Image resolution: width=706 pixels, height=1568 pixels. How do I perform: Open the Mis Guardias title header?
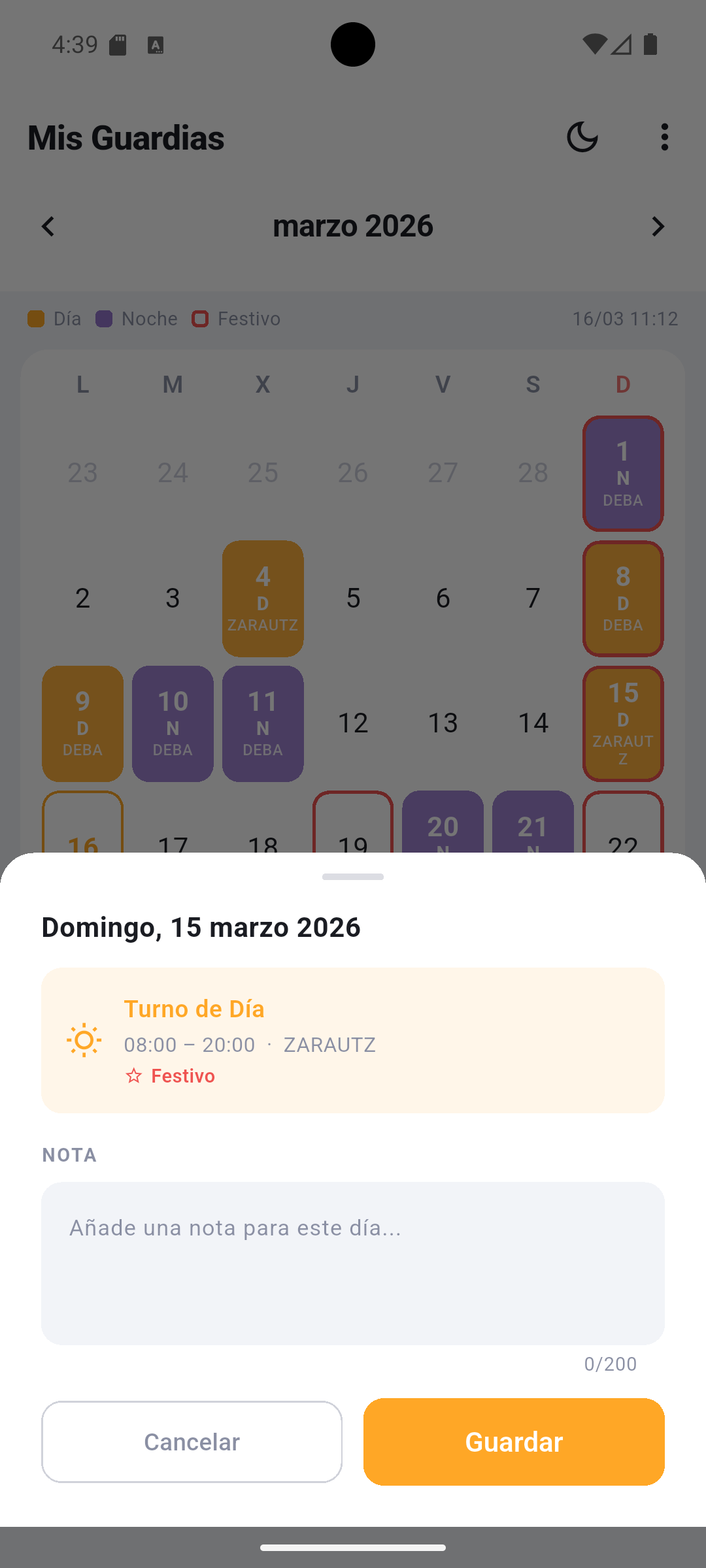pos(126,138)
